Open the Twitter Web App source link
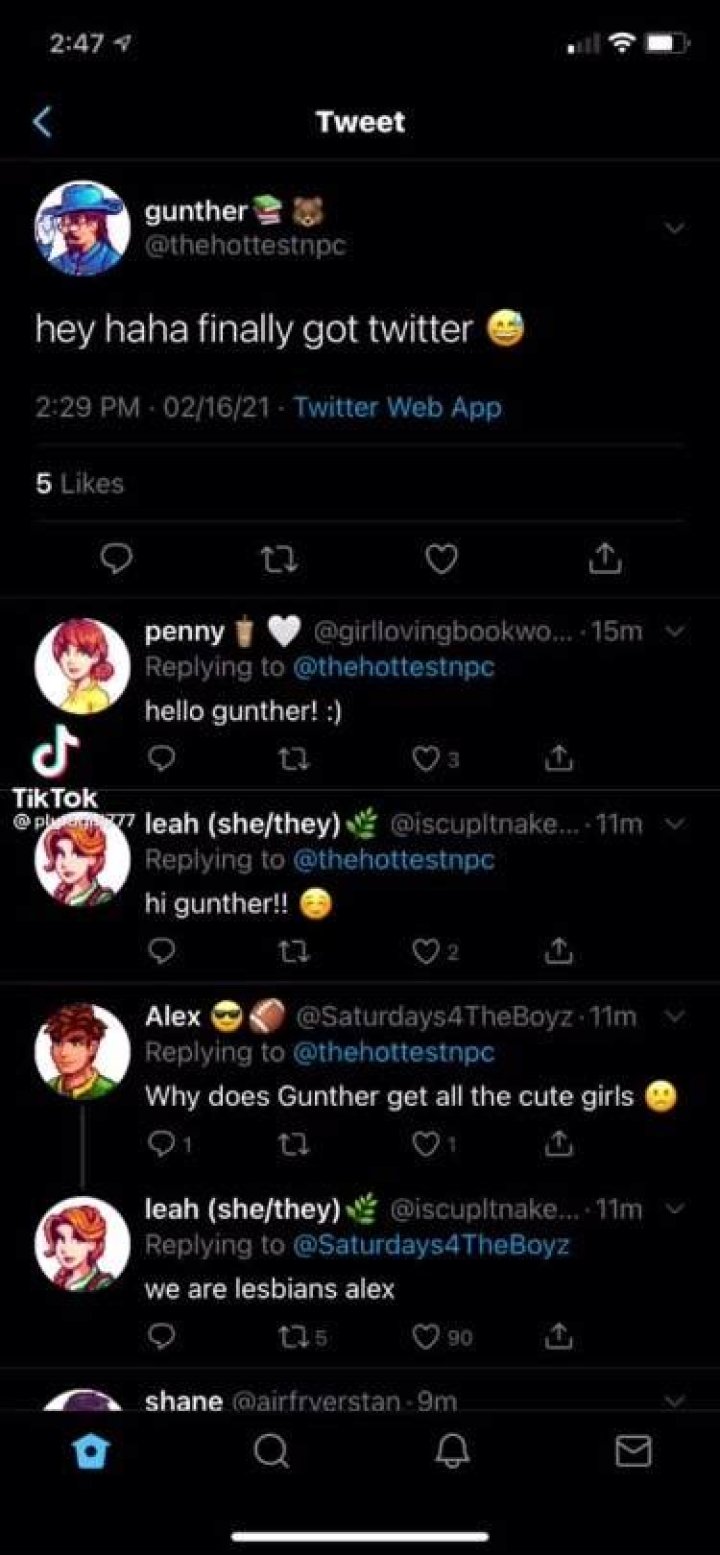Screen dimensions: 720x1555 point(397,408)
